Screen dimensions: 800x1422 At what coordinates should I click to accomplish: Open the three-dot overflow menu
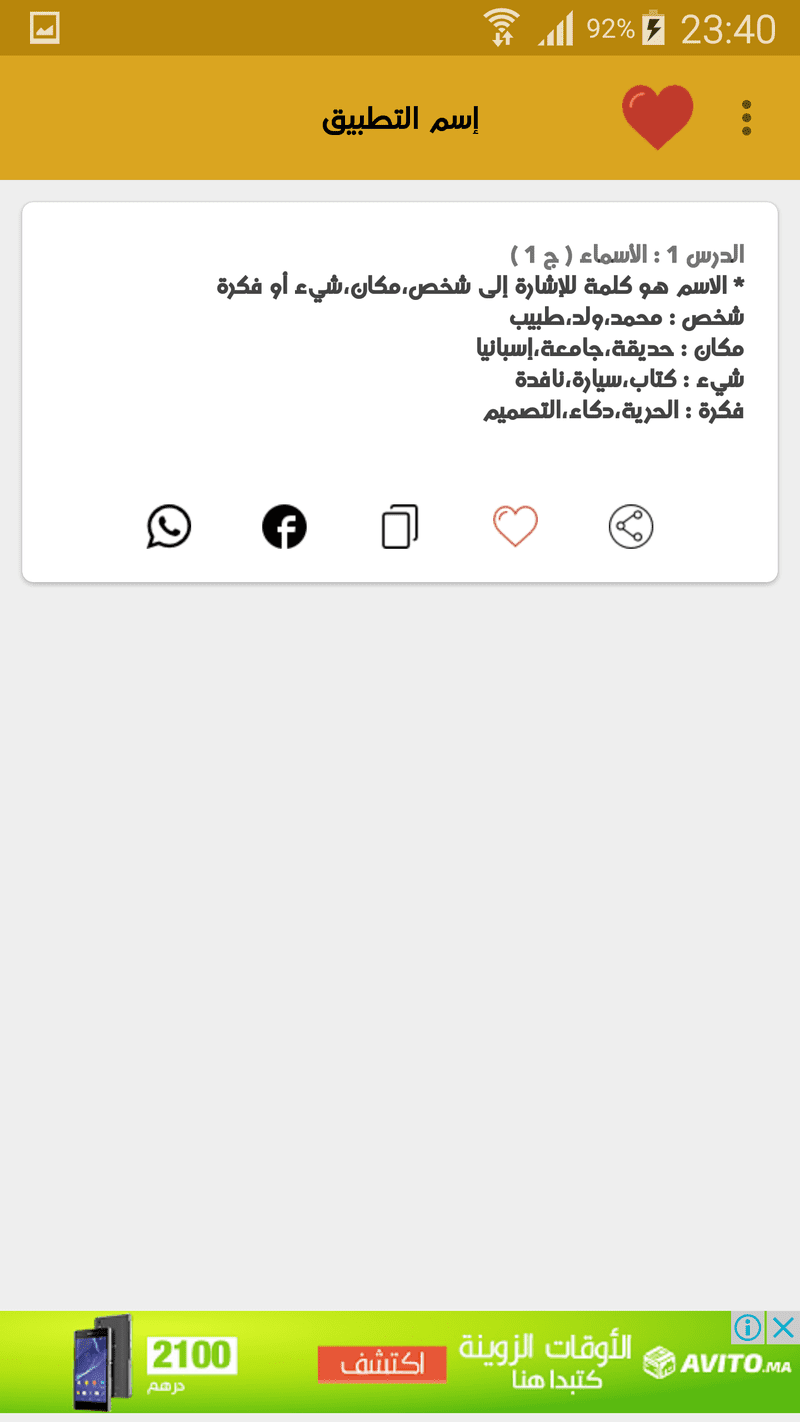[746, 117]
